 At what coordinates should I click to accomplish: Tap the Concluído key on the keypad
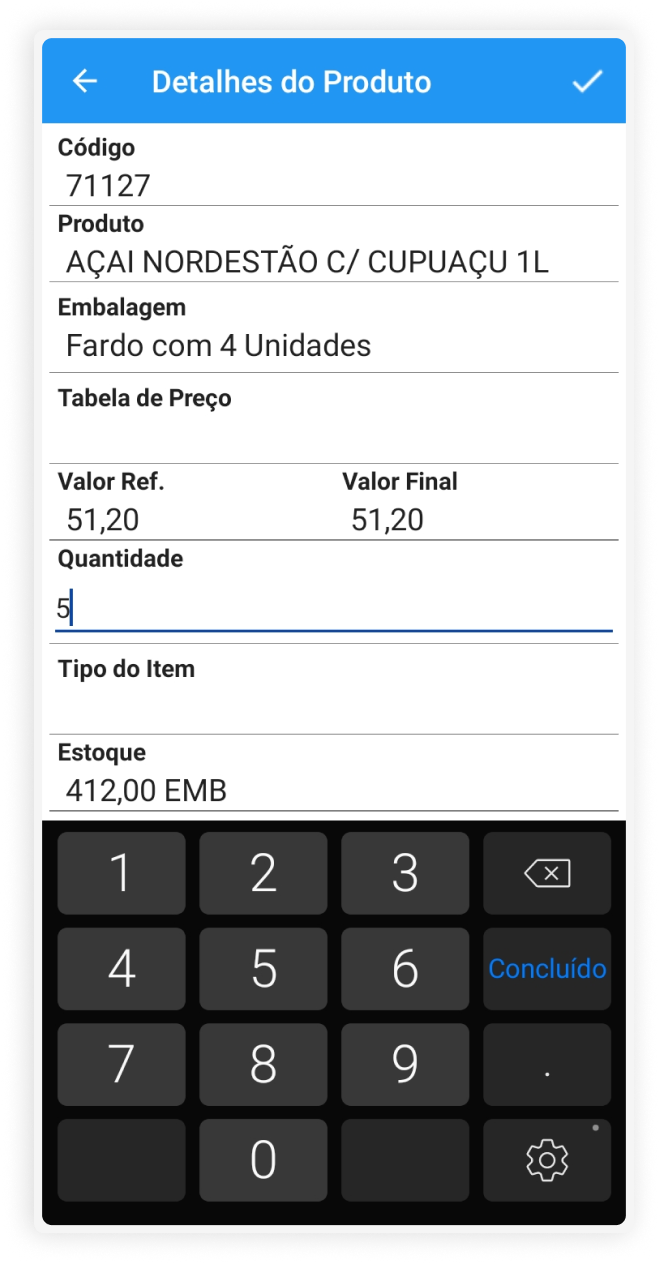tap(547, 969)
